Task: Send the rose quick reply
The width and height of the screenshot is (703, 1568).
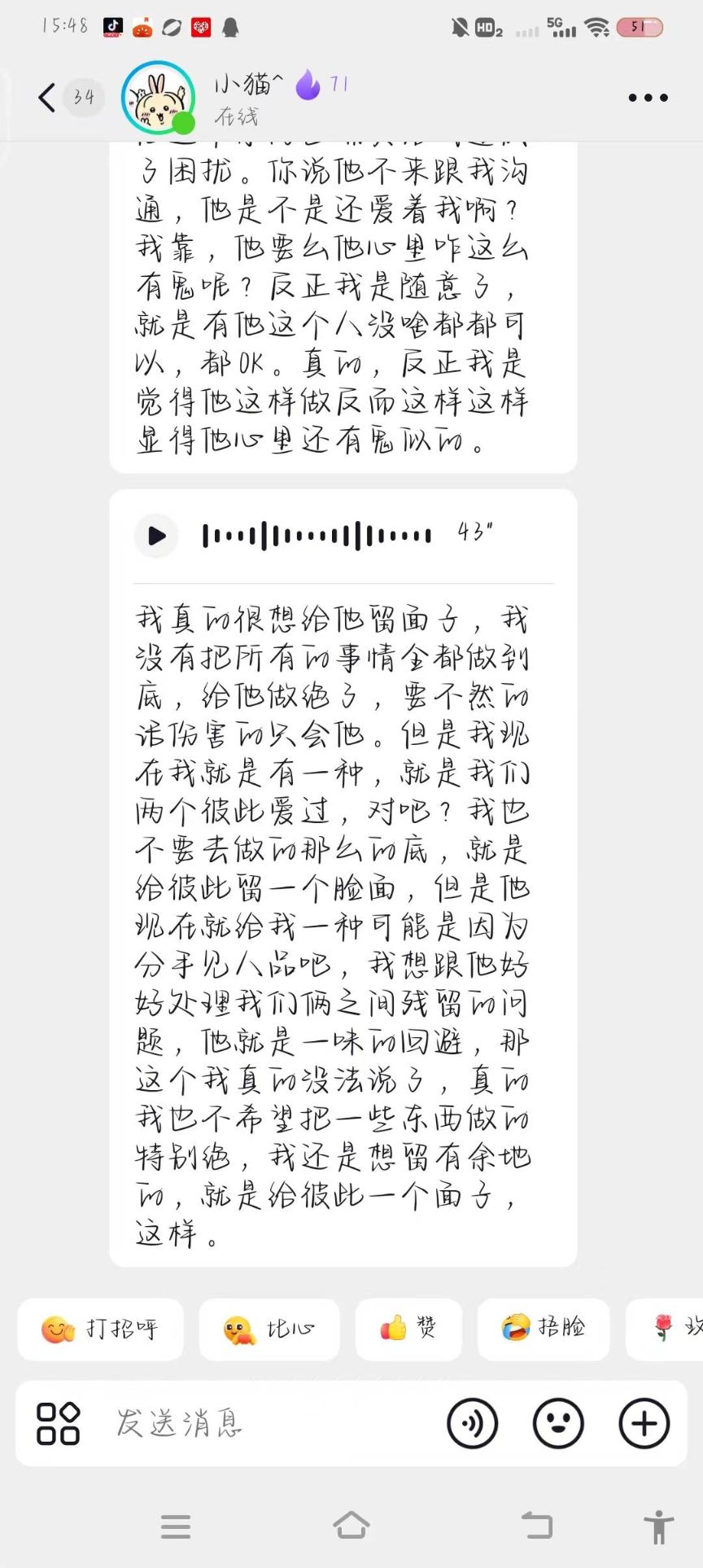Action: coord(669,1329)
